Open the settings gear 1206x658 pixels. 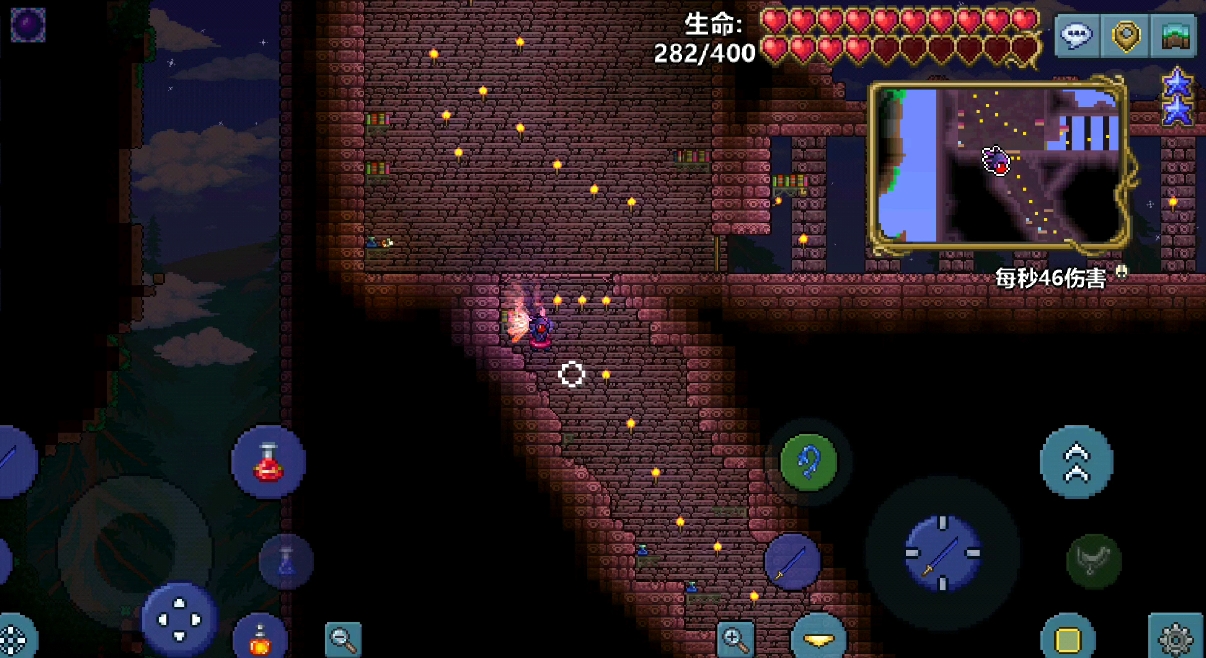click(x=1175, y=637)
